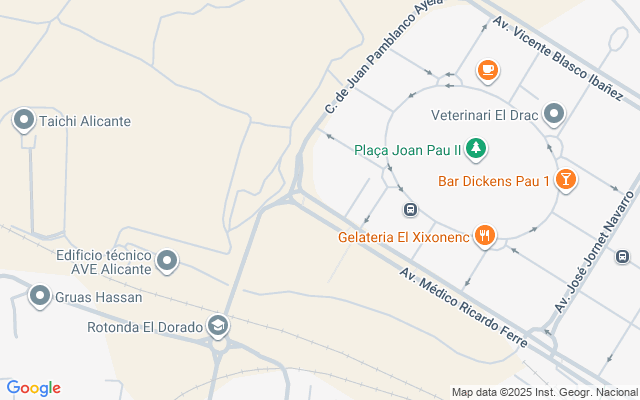Select the Plaça Joan Pau II park pin
The width and height of the screenshot is (640, 400).
[476, 150]
